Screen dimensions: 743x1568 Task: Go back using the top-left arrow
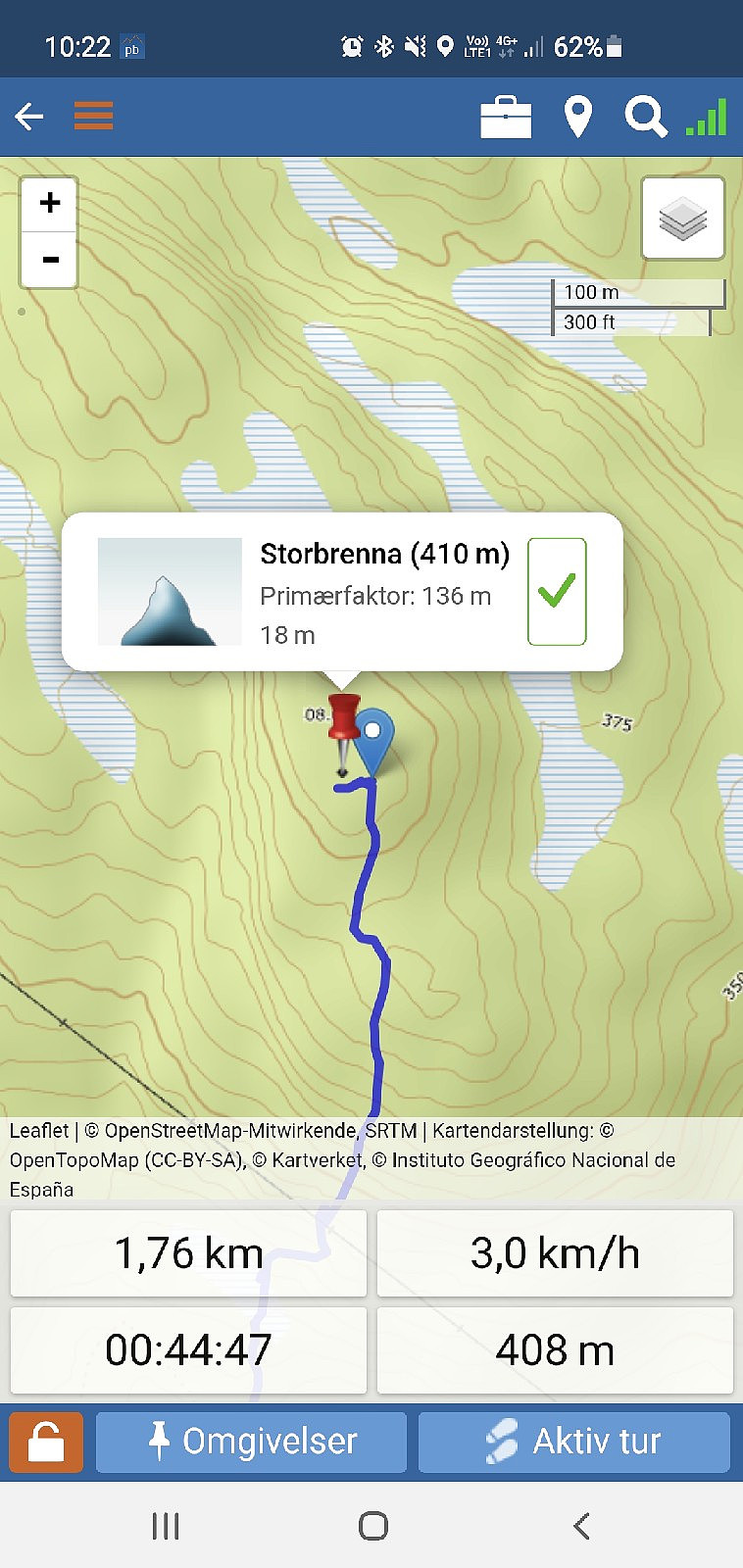29,118
